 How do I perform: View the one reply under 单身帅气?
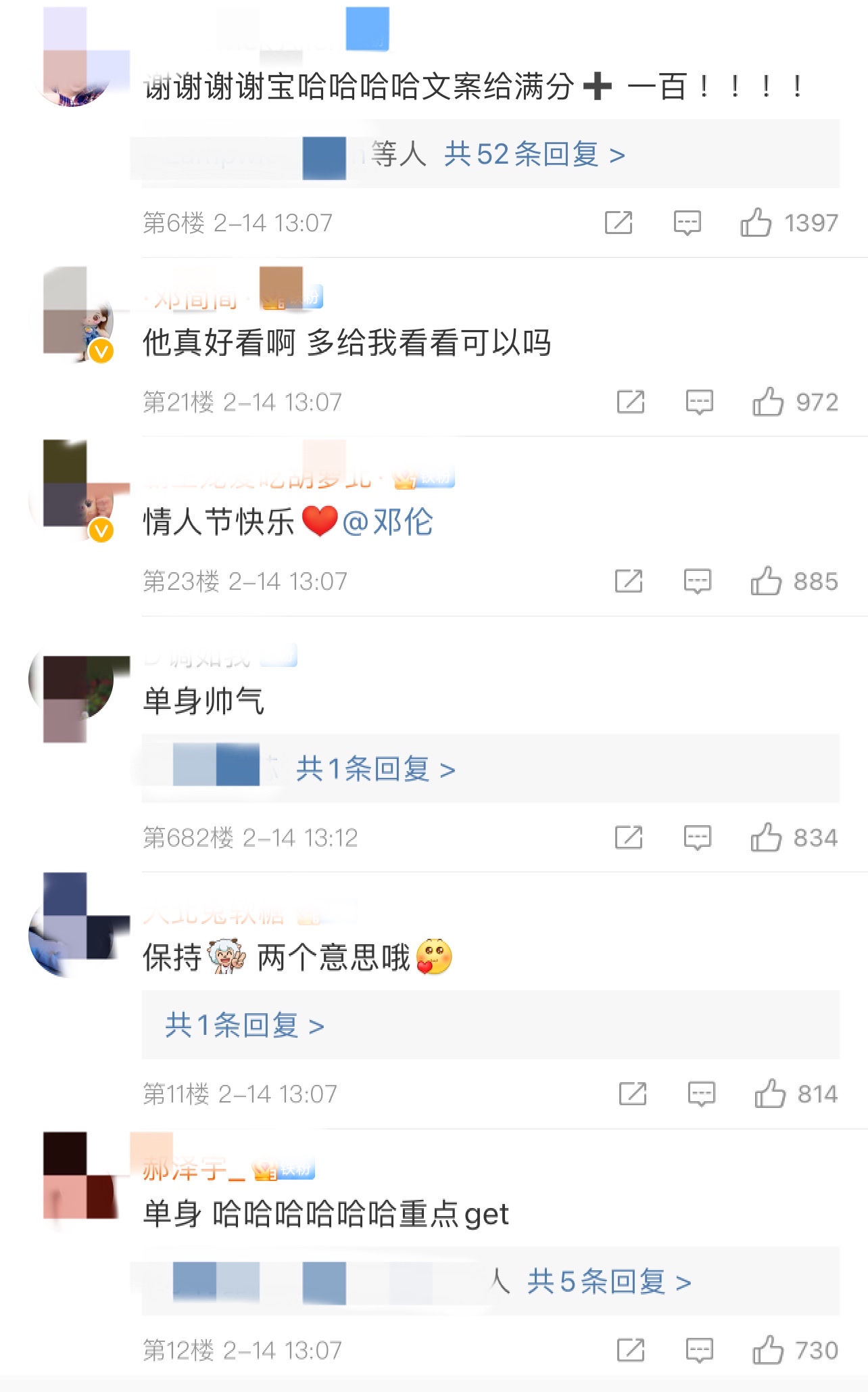coord(376,769)
